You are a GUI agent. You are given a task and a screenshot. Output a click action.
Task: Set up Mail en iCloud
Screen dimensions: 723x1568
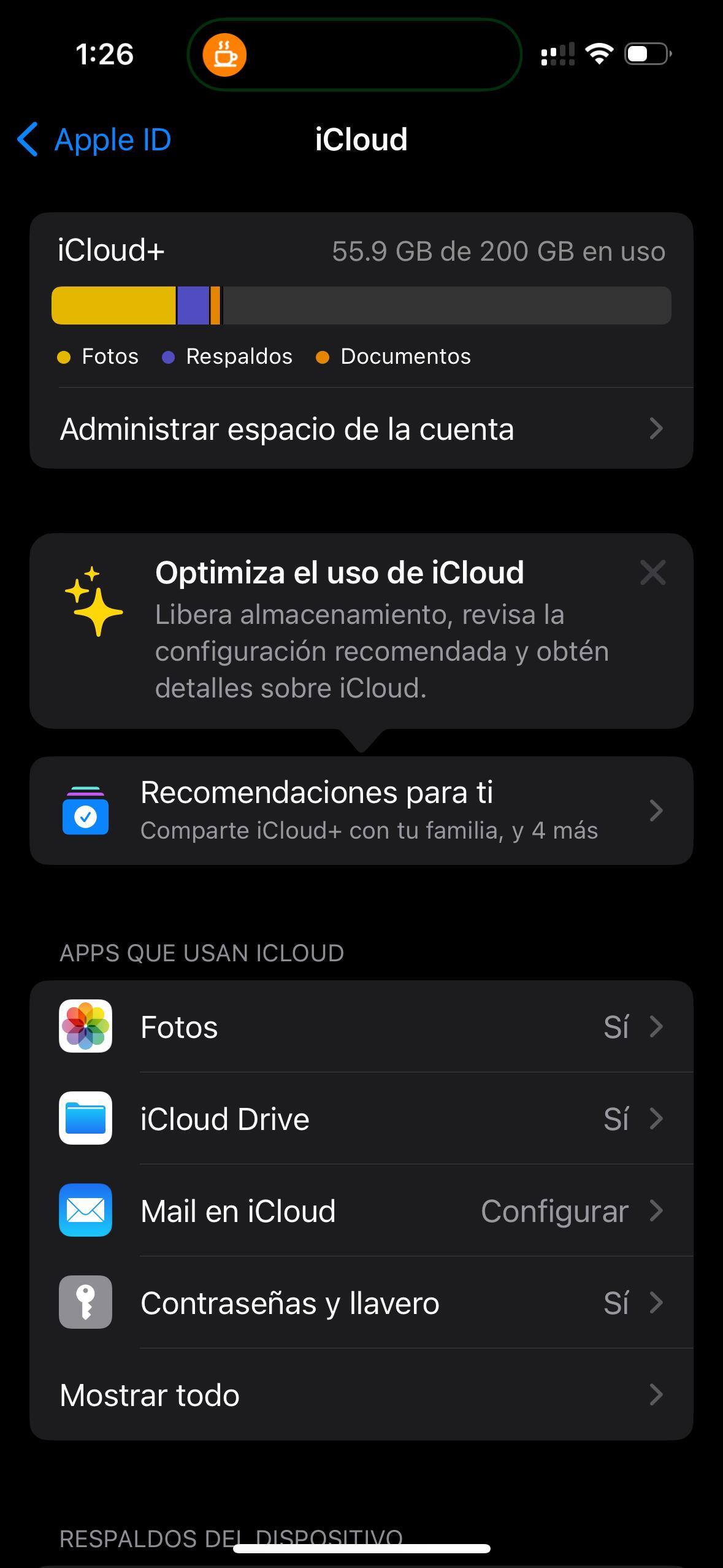tap(361, 1211)
